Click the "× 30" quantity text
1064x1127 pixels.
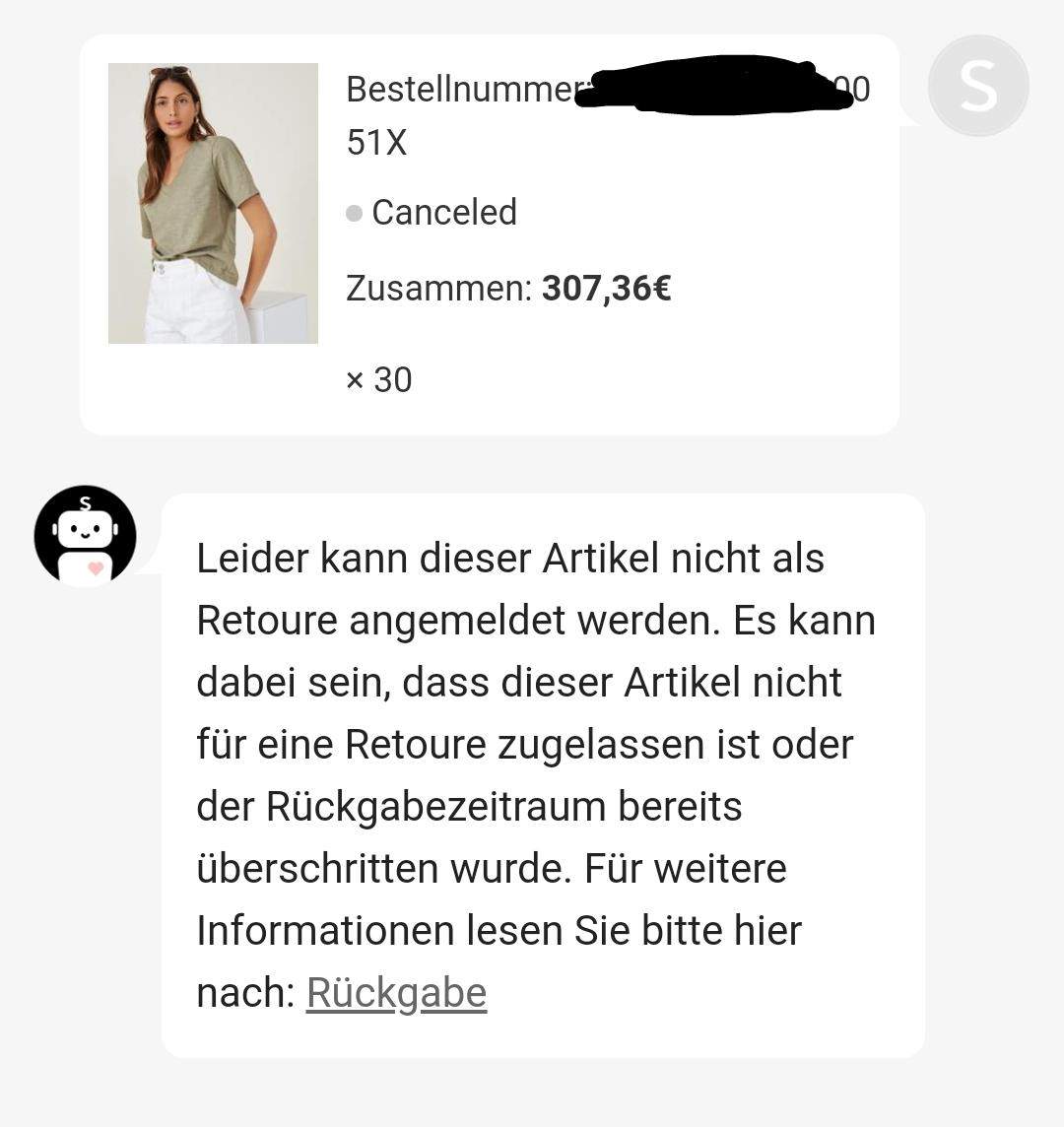click(x=378, y=379)
